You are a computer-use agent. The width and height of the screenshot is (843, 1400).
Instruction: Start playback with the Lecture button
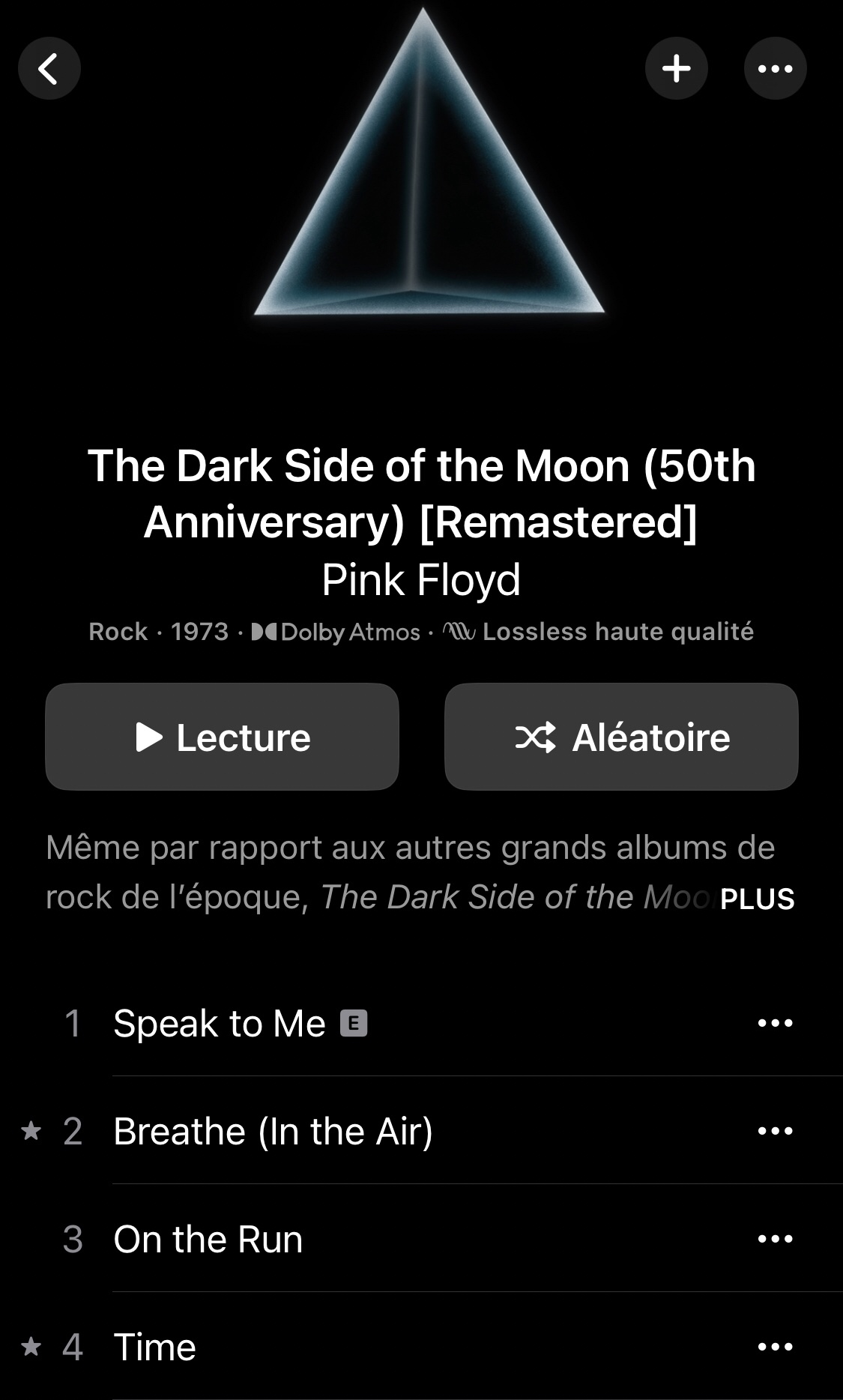222,737
